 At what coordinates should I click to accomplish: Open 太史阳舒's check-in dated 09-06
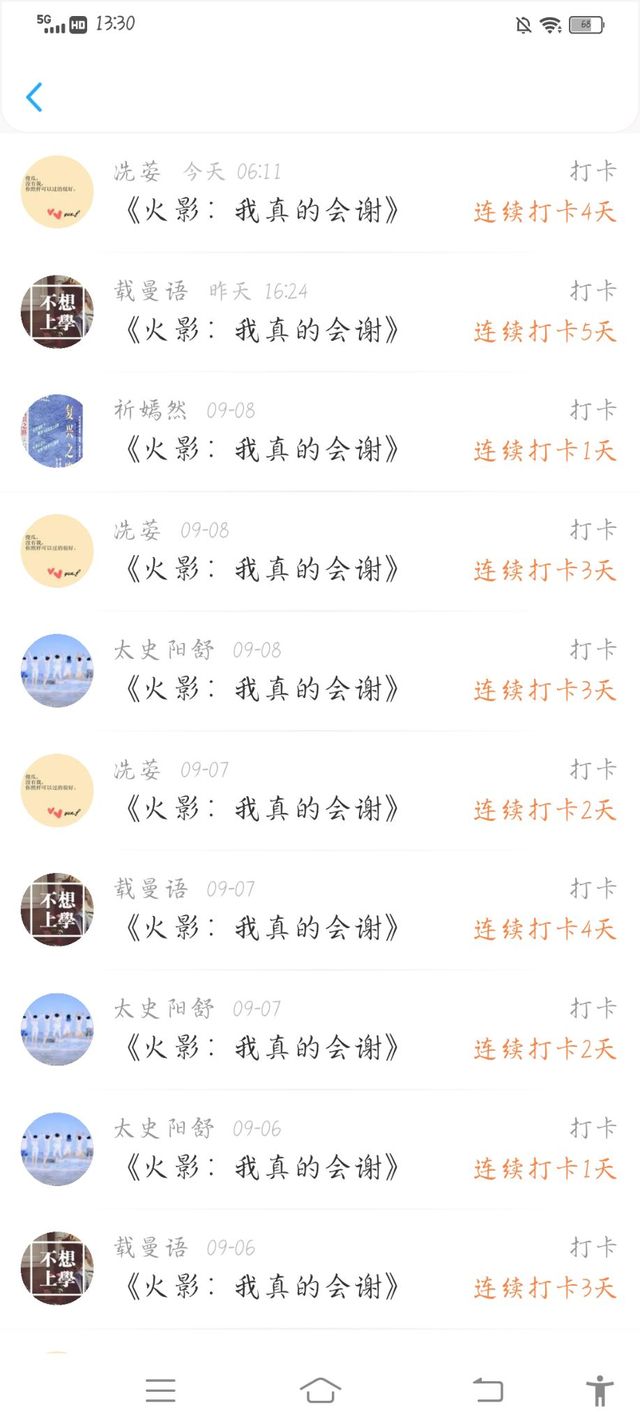tap(320, 1150)
